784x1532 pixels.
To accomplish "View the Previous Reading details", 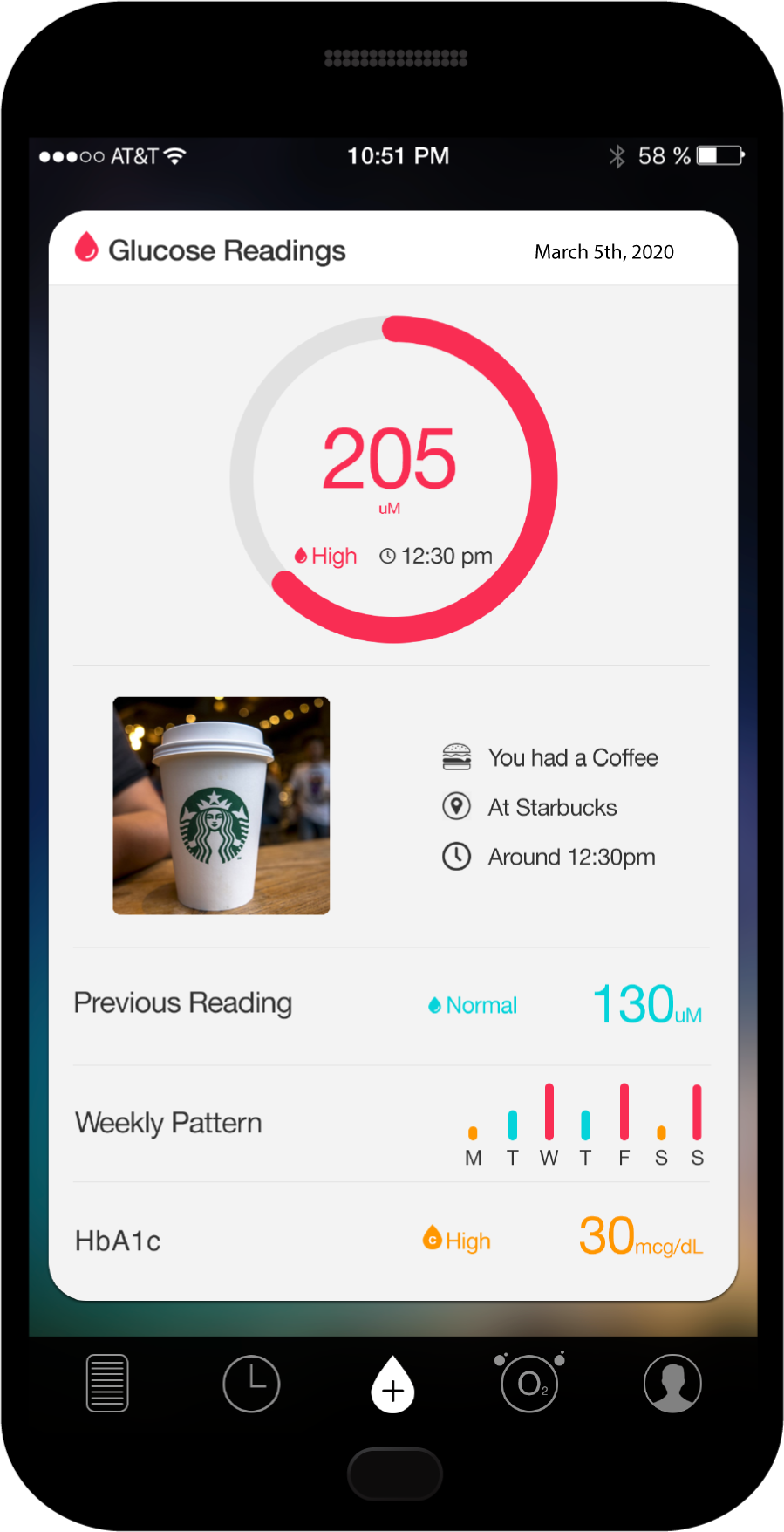I will (392, 1005).
